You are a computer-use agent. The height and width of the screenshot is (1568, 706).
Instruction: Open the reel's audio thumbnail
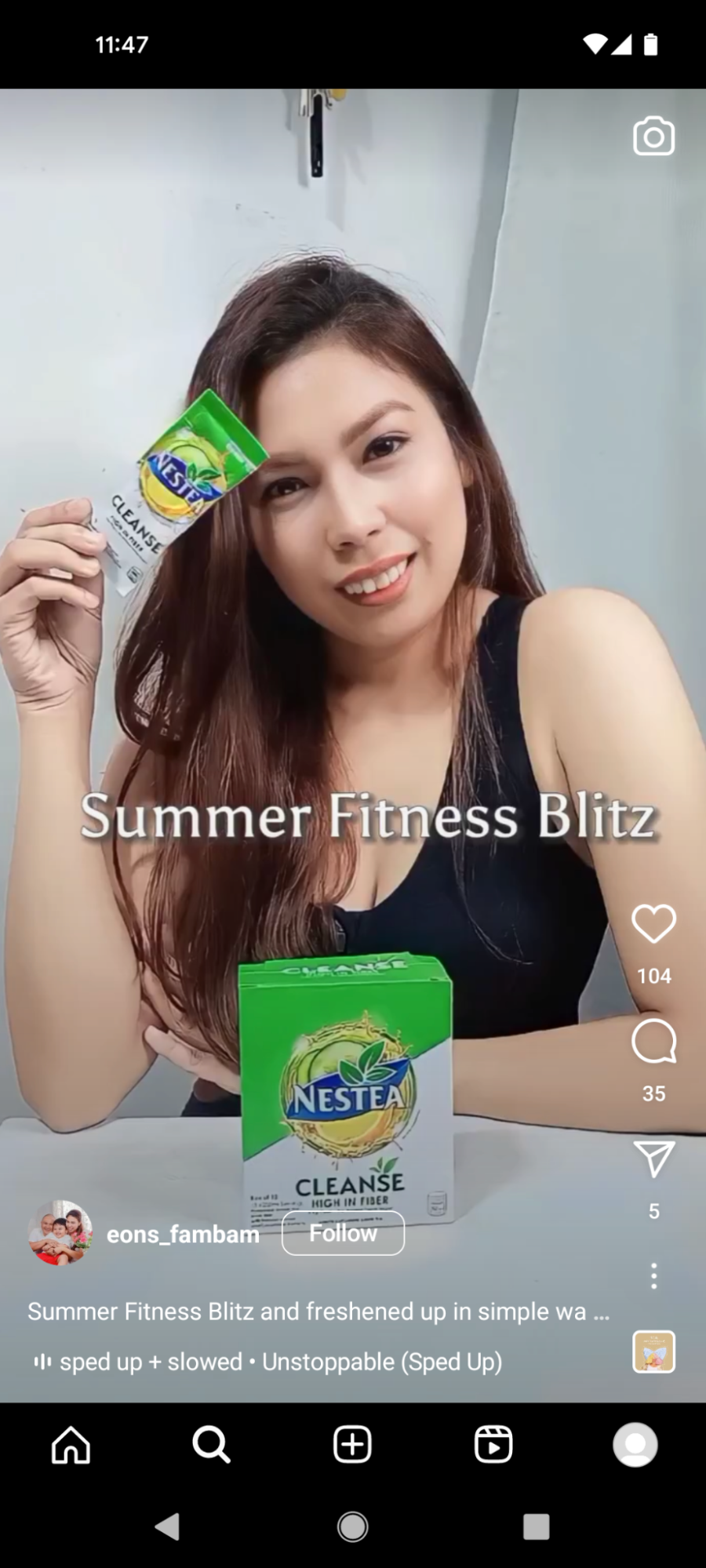click(x=653, y=1352)
